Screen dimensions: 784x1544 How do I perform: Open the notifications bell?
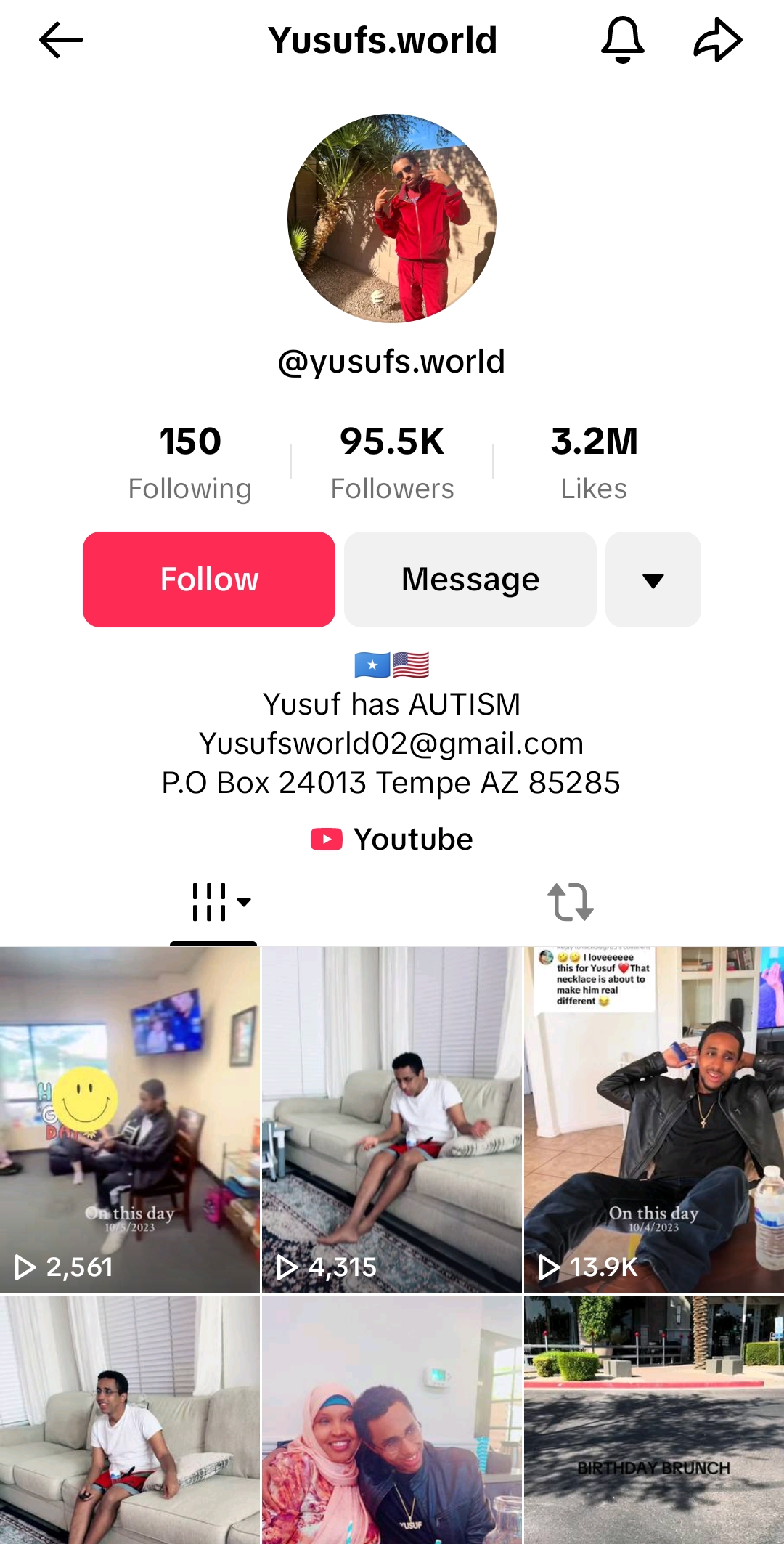(622, 40)
